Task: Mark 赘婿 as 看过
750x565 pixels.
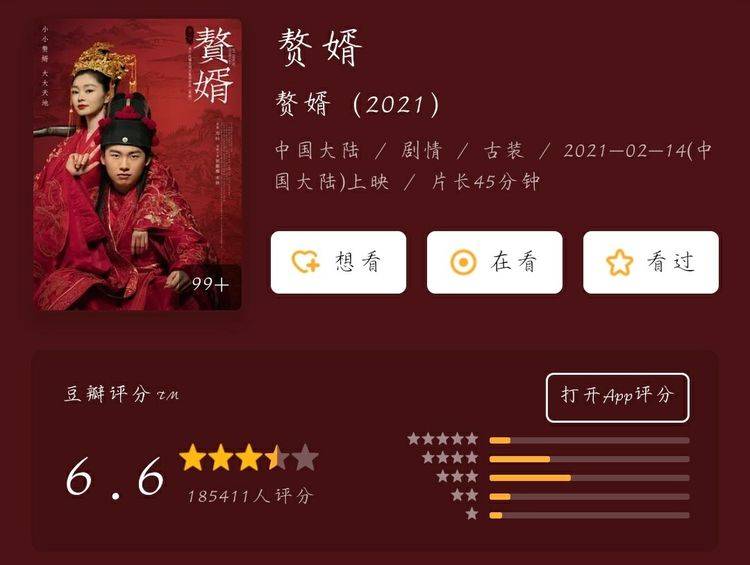Action: pyautogui.click(x=650, y=262)
